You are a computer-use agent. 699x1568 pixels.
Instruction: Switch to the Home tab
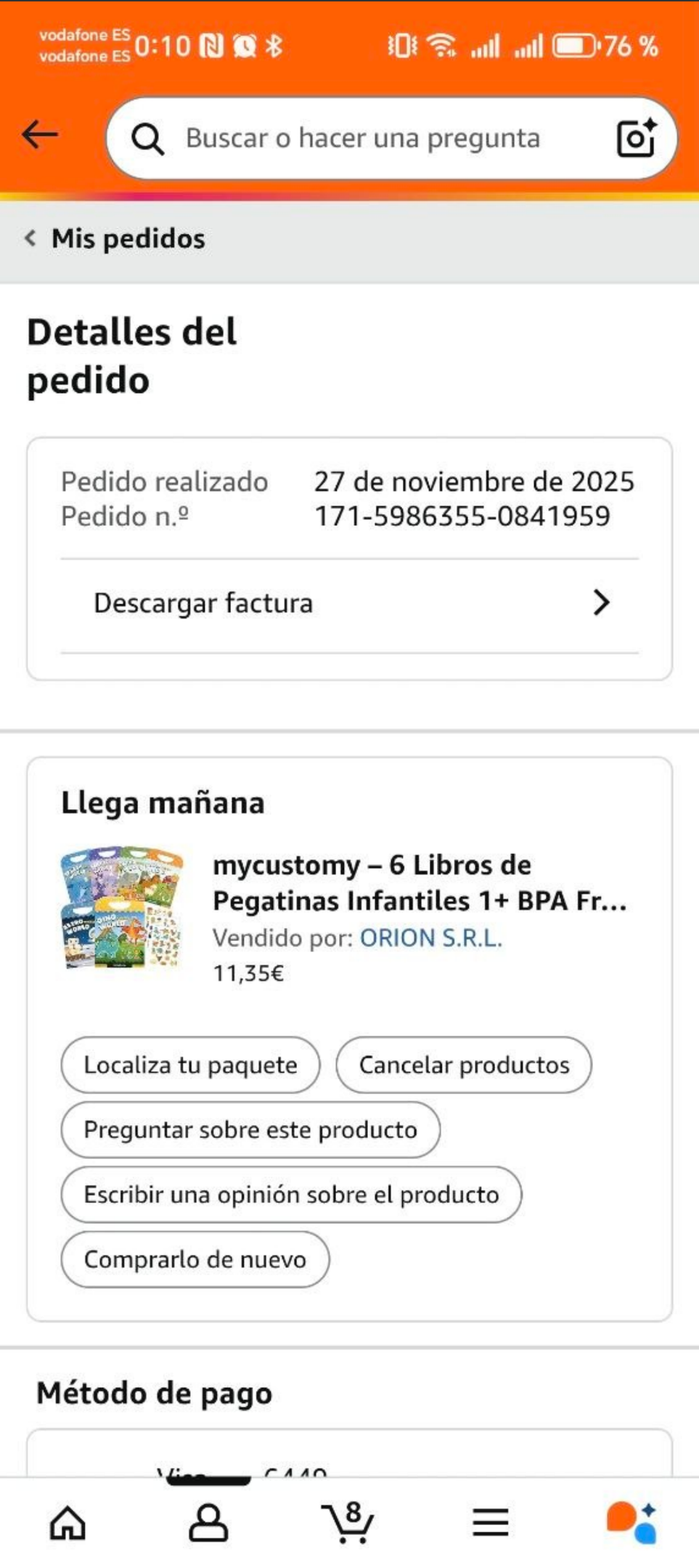[68, 1522]
